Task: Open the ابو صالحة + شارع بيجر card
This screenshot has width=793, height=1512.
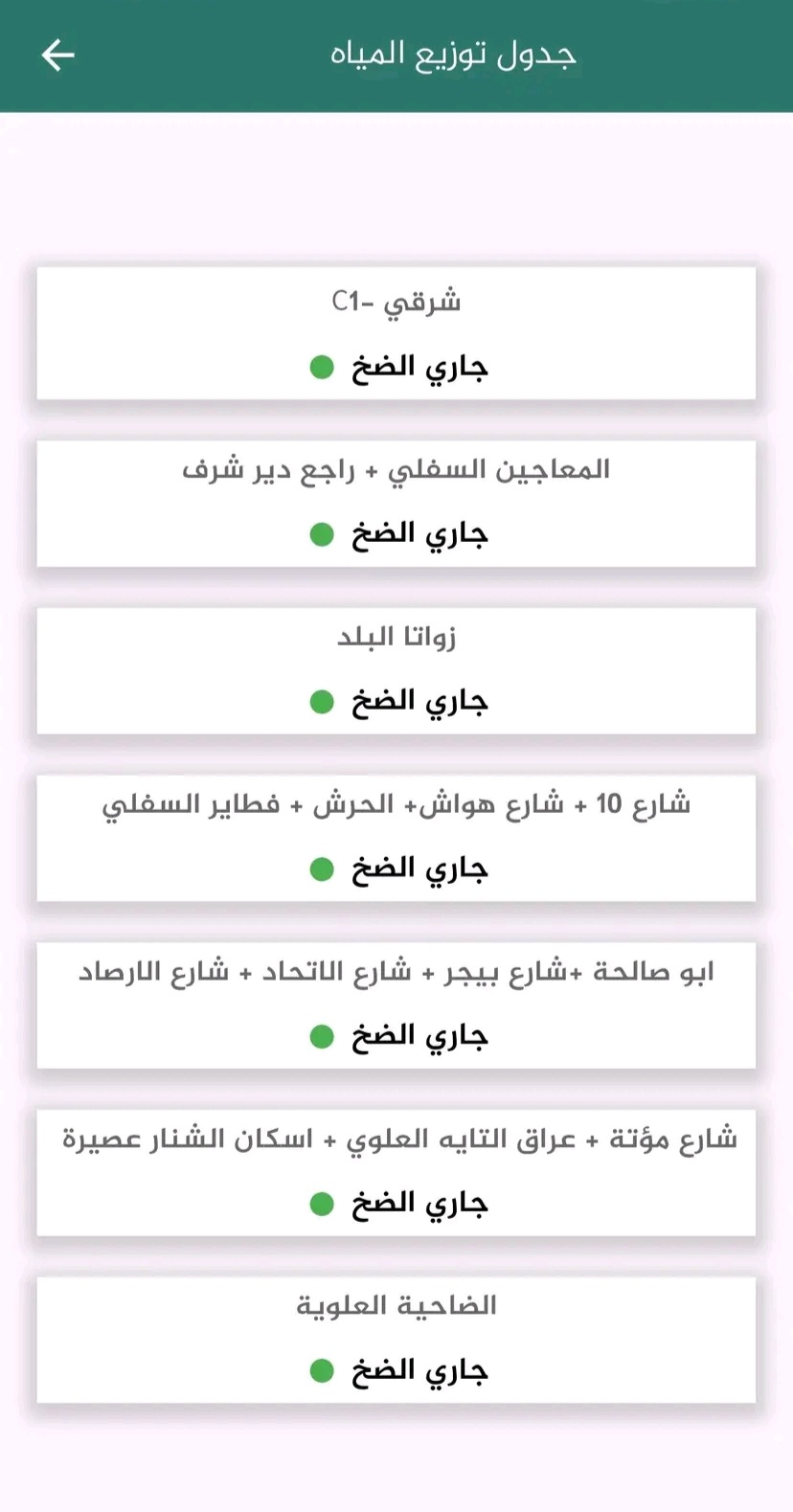Action: [x=396, y=1005]
